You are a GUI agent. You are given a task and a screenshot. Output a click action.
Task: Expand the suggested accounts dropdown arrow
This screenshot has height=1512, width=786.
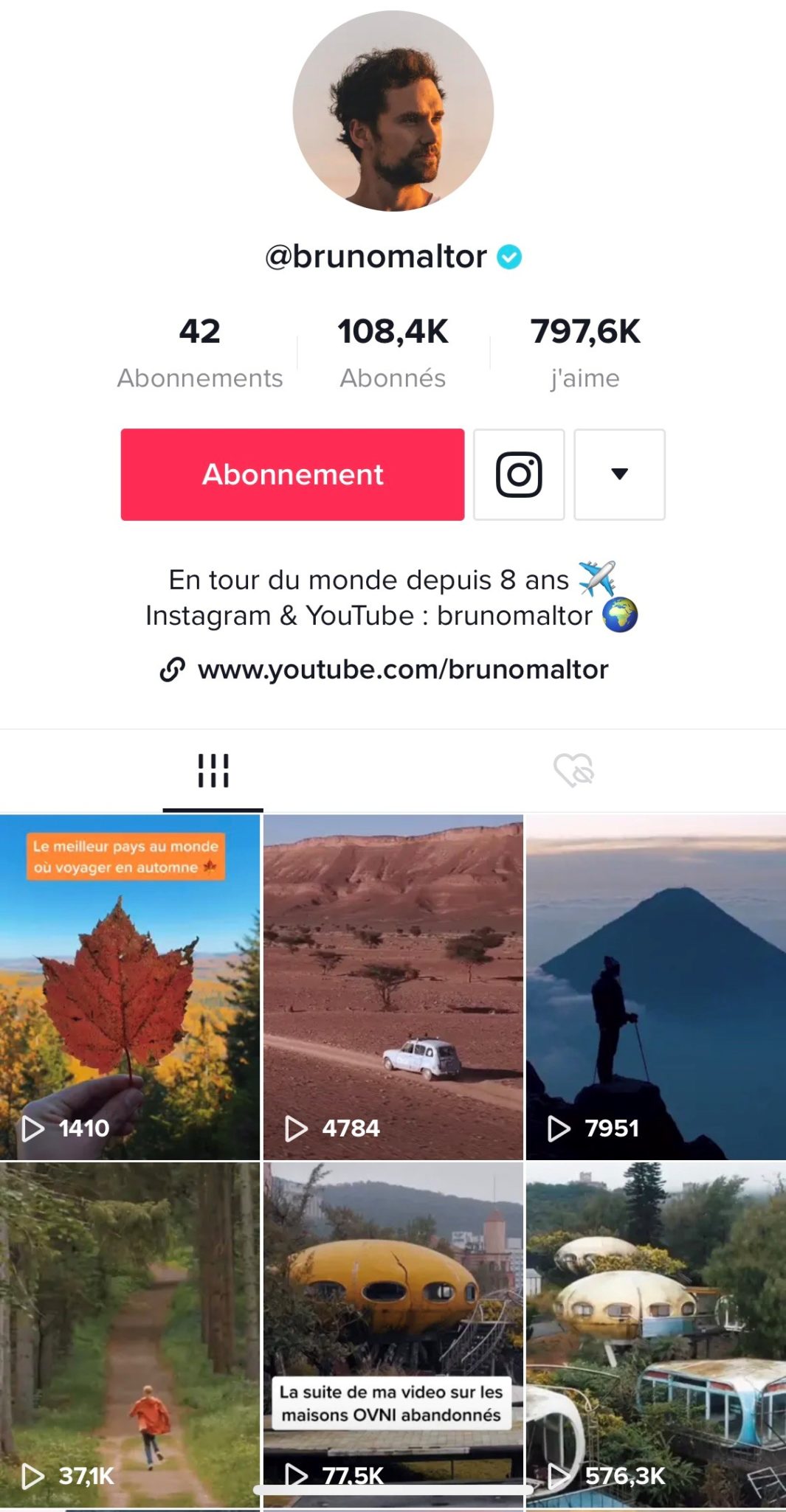tap(619, 474)
